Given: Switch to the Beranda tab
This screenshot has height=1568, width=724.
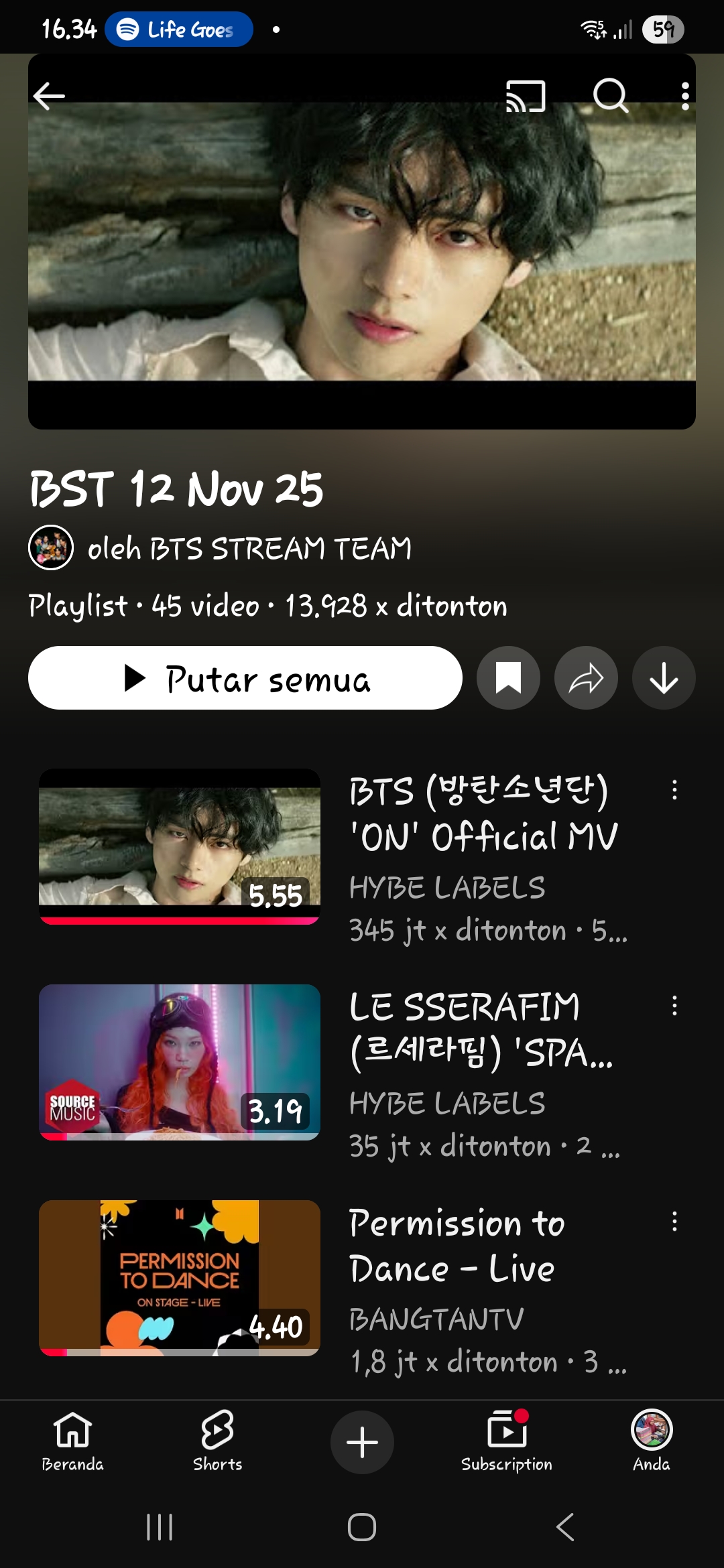Looking at the screenshot, I should 72,1441.
